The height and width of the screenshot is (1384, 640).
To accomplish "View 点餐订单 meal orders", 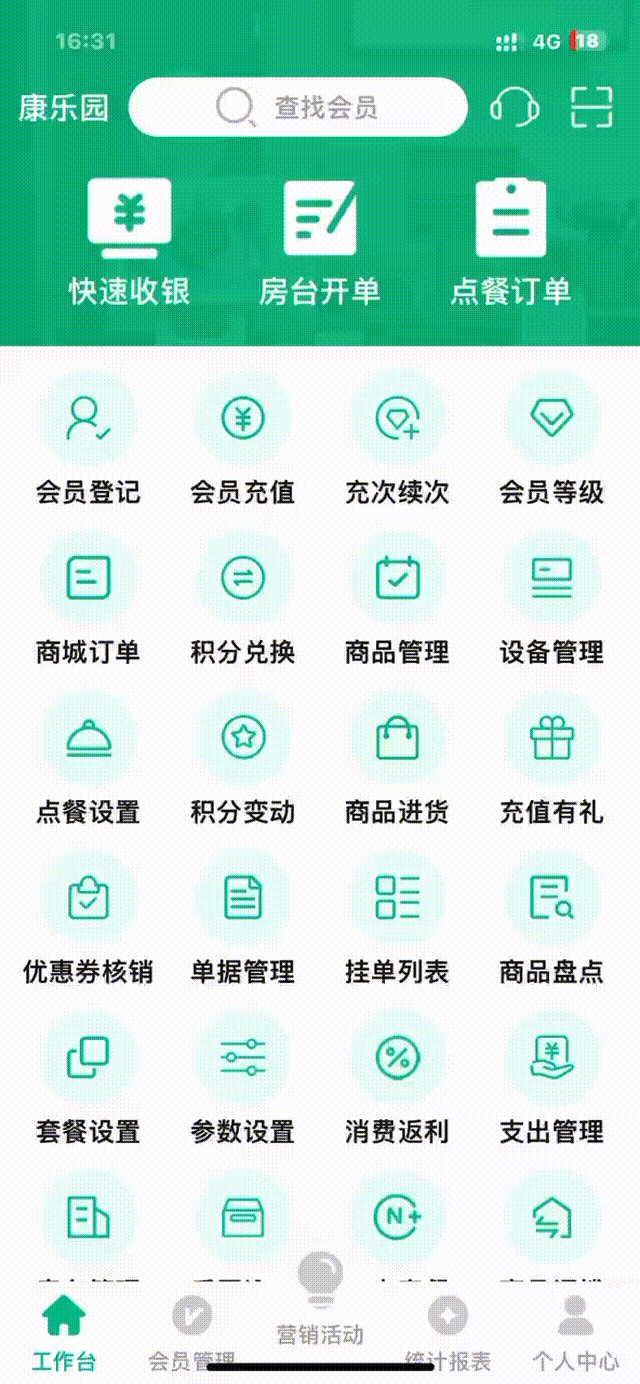I will (510, 242).
